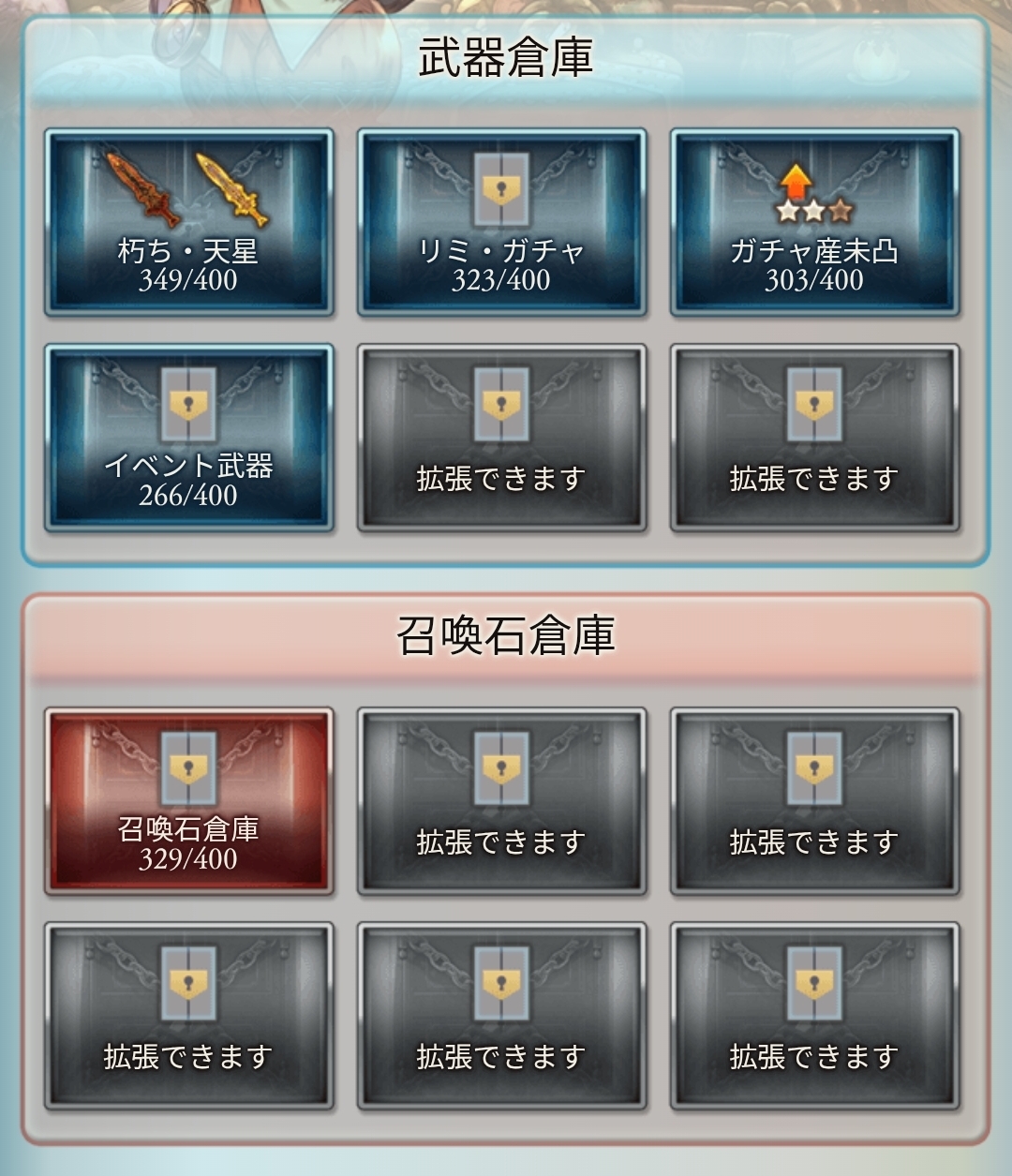
Task: Open the red 召喚石倉庫 329/400 storage
Action: point(188,801)
